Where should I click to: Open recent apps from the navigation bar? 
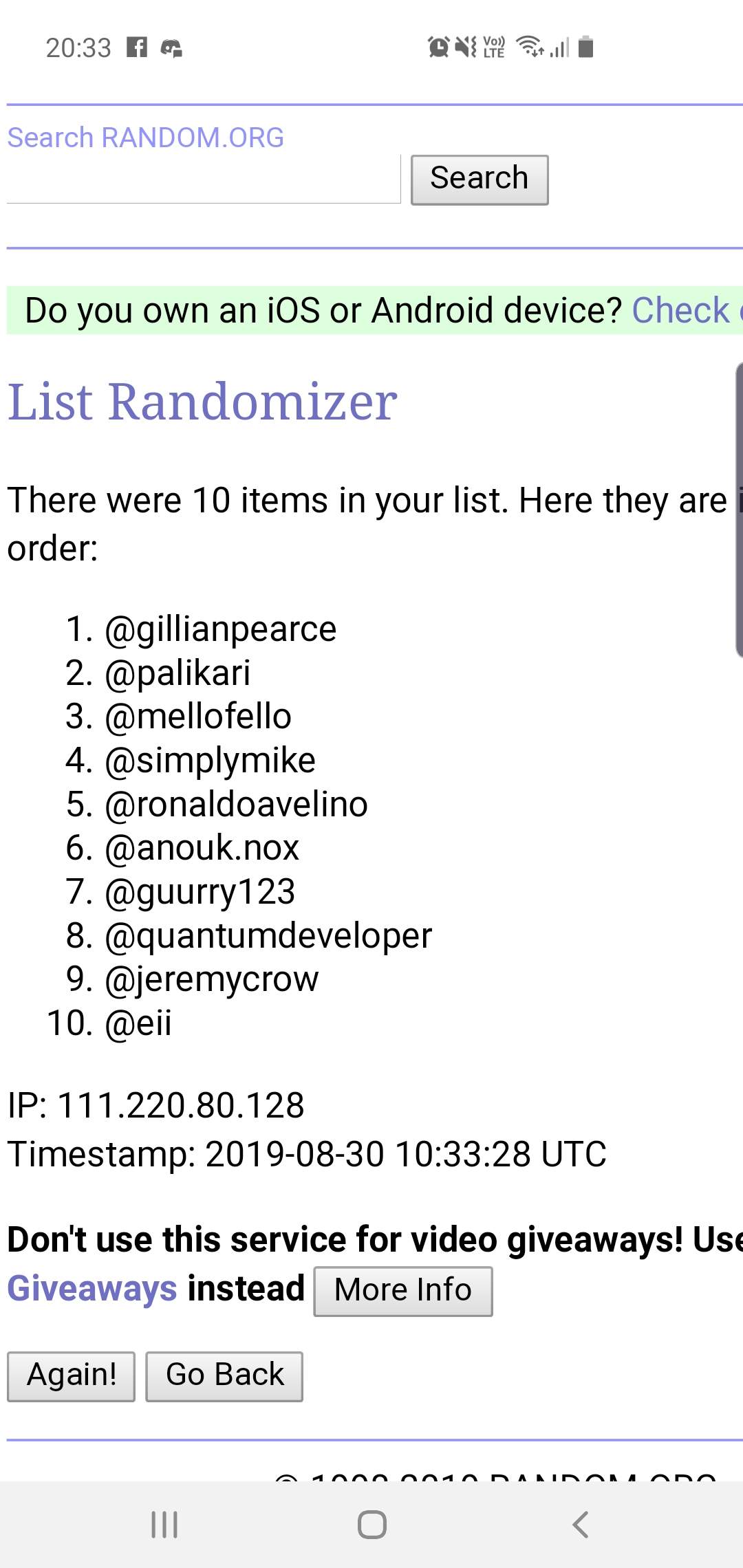(x=164, y=1524)
